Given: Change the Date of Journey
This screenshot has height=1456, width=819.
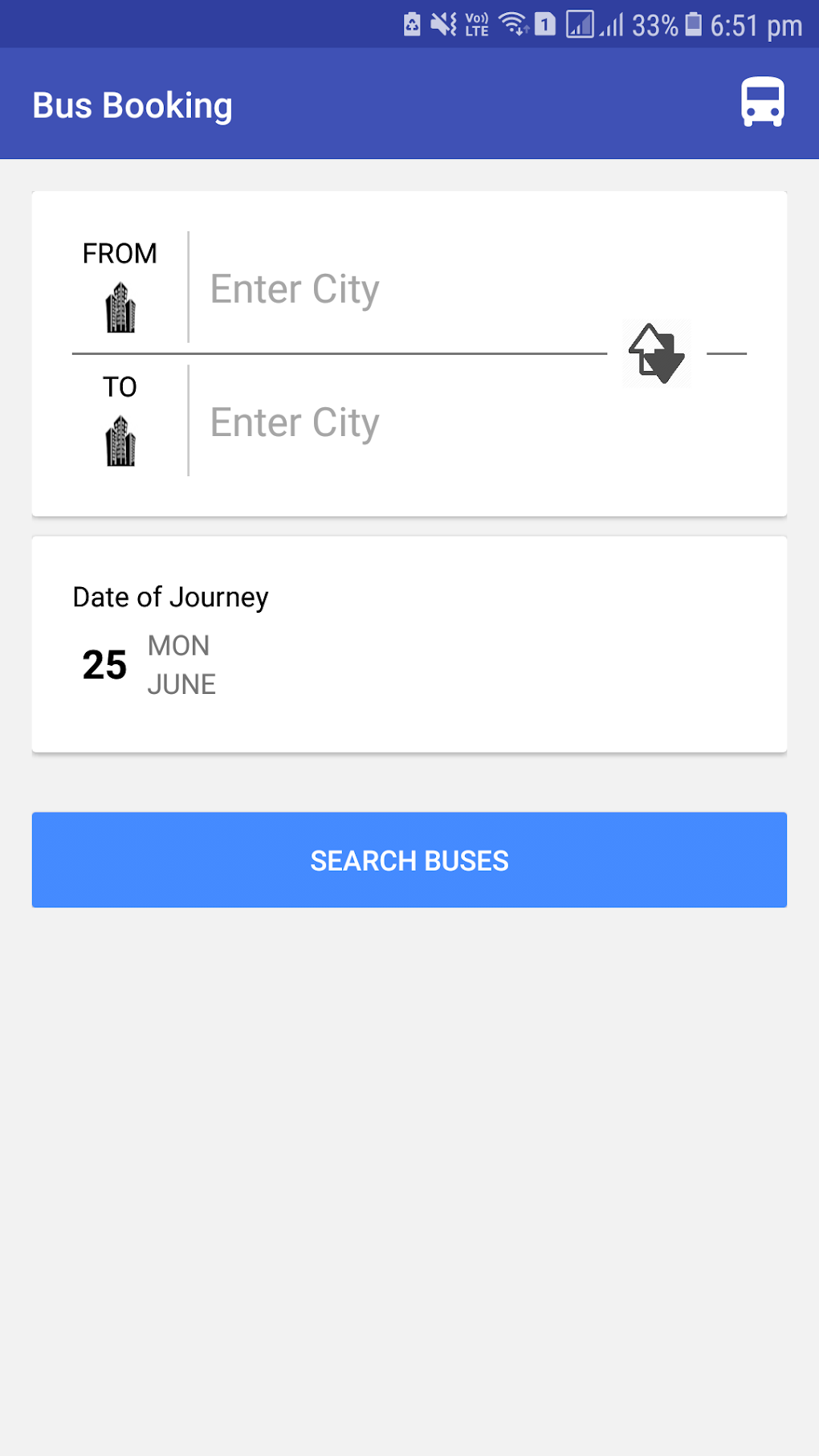Looking at the screenshot, I should pos(149,664).
